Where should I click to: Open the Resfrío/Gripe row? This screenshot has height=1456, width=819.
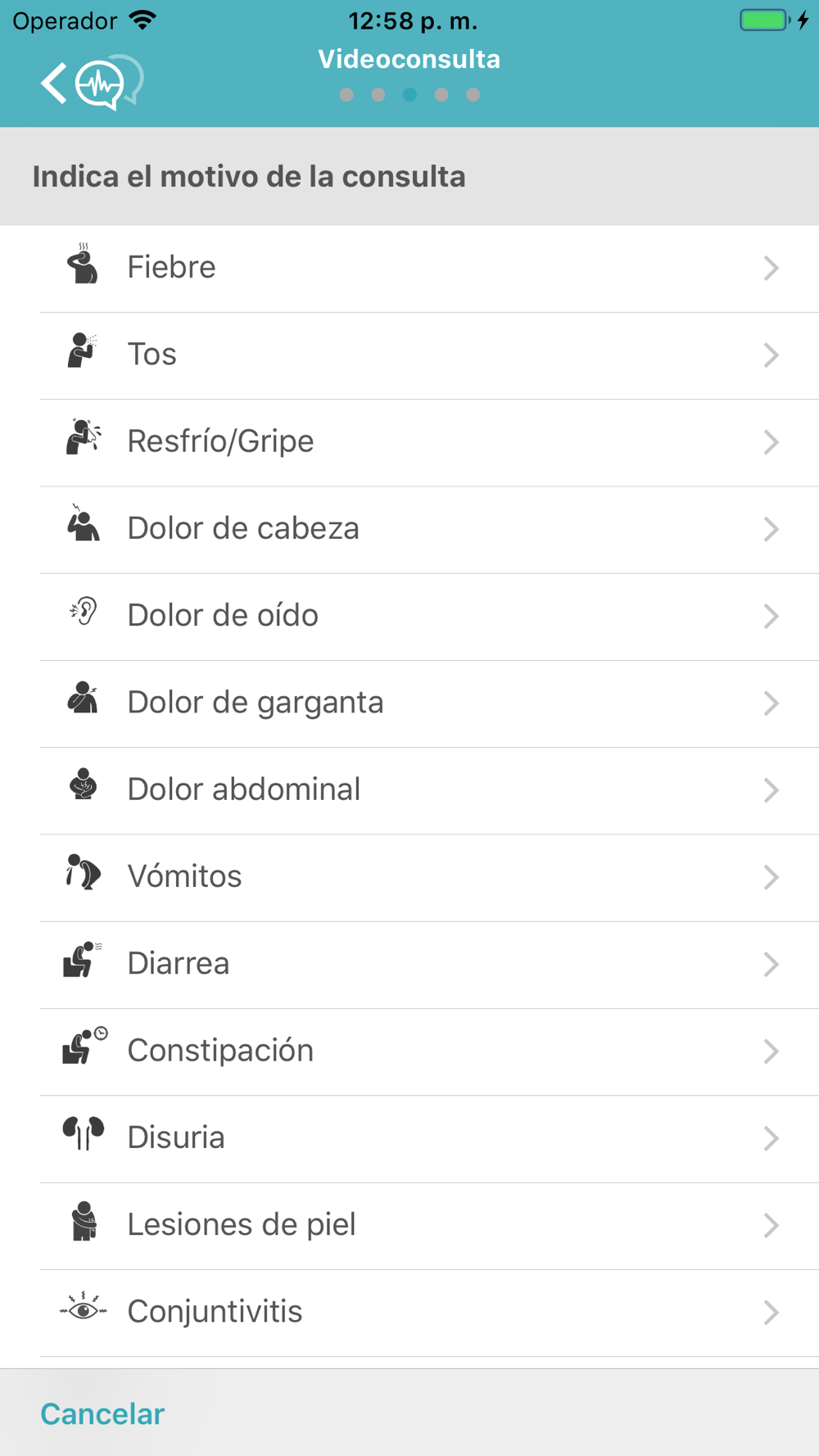click(x=409, y=442)
